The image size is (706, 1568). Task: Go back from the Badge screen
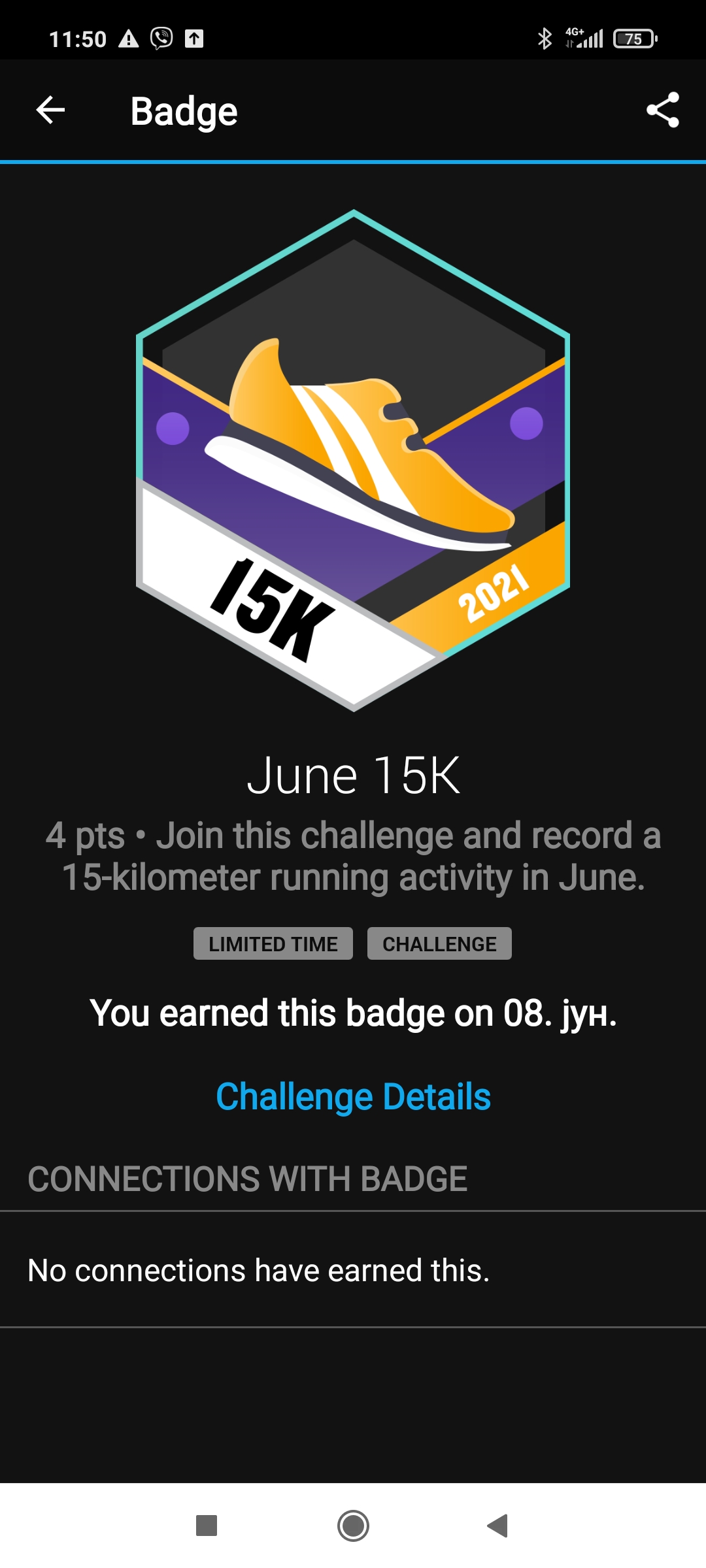click(50, 110)
